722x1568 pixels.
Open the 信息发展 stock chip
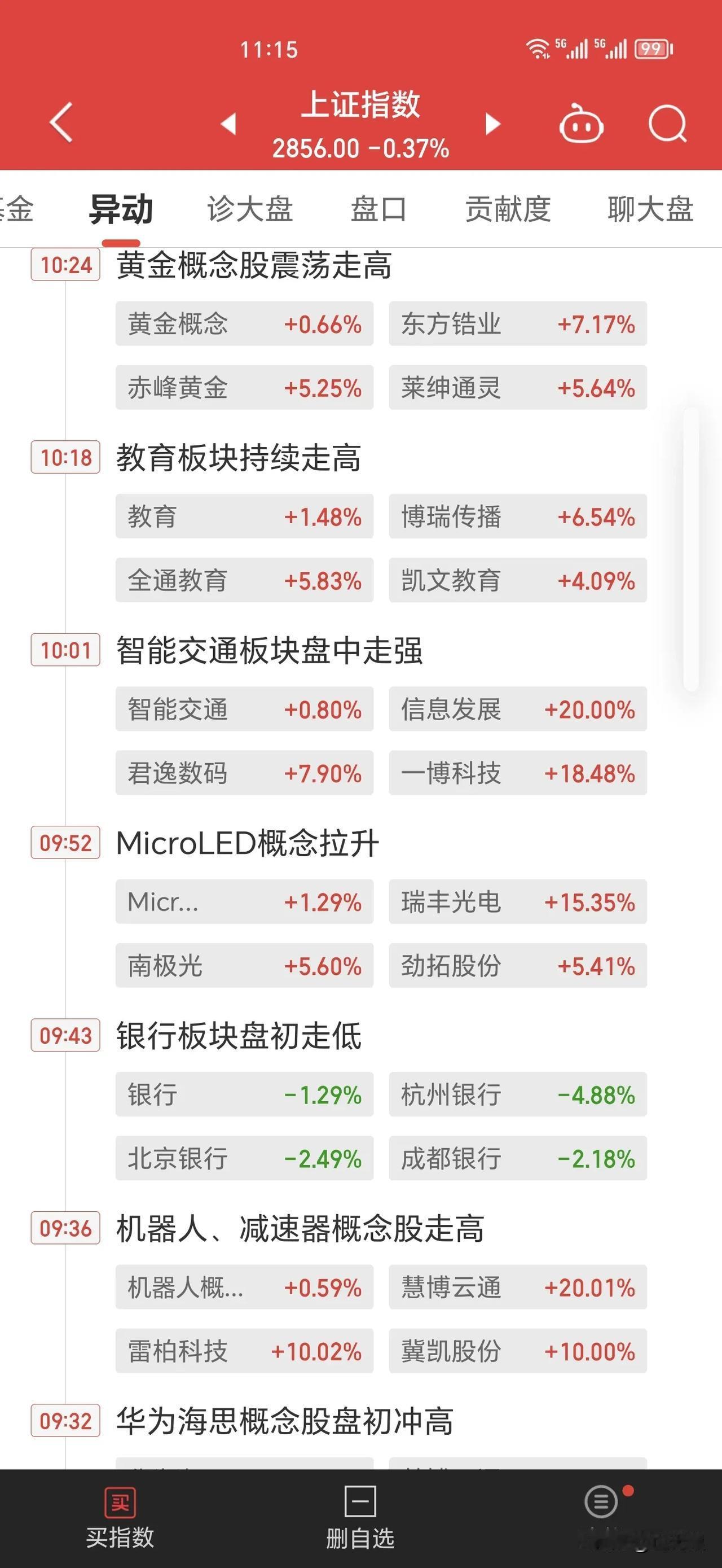[x=518, y=709]
